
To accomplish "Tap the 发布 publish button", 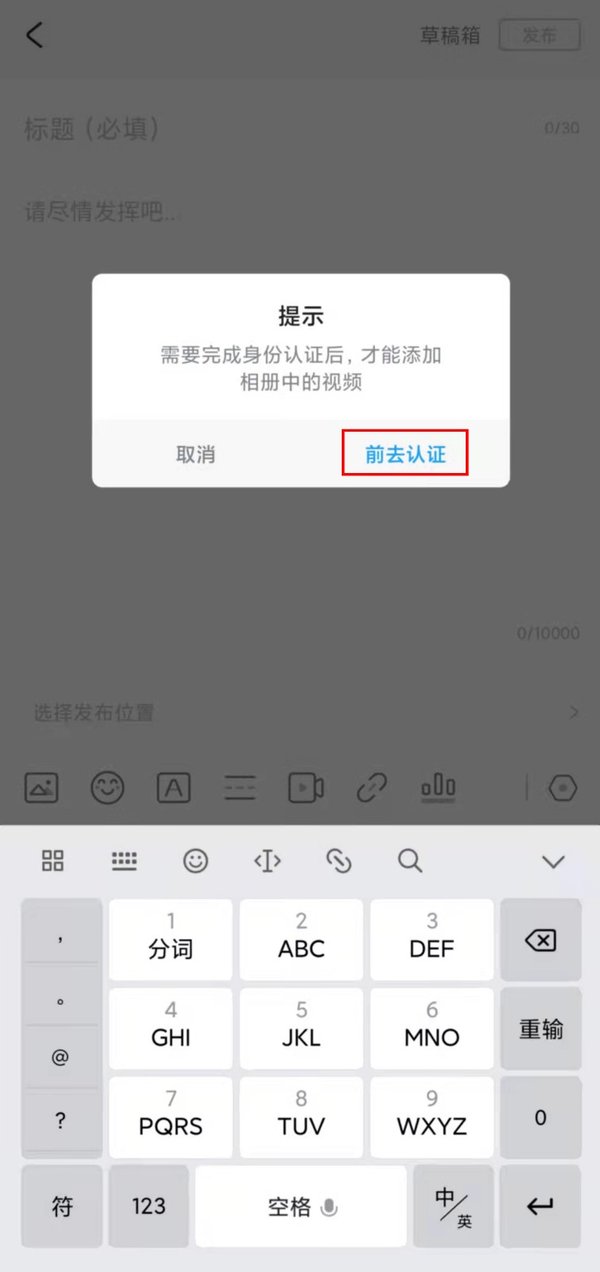I will [x=539, y=36].
